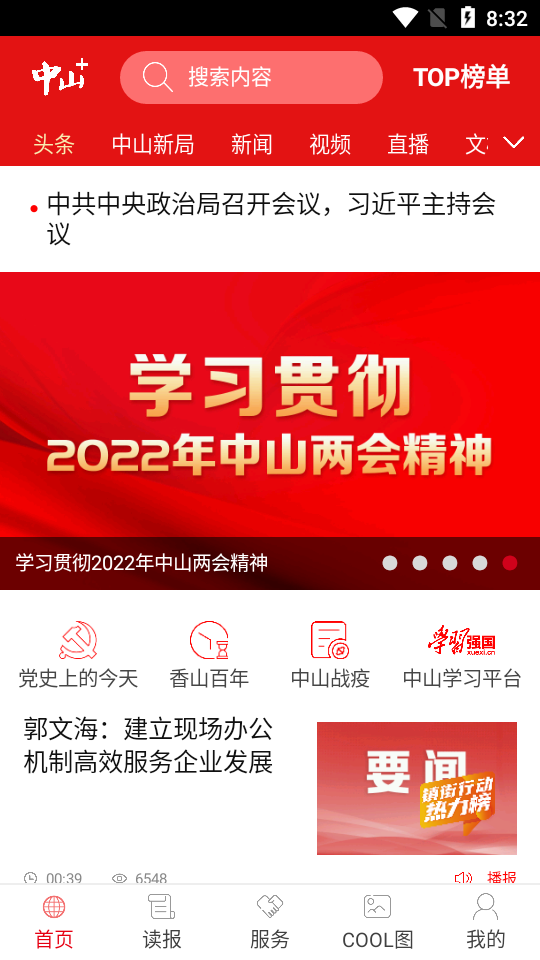
Task: Switch to the 读报 bottom tab
Action: pyautogui.click(x=162, y=921)
